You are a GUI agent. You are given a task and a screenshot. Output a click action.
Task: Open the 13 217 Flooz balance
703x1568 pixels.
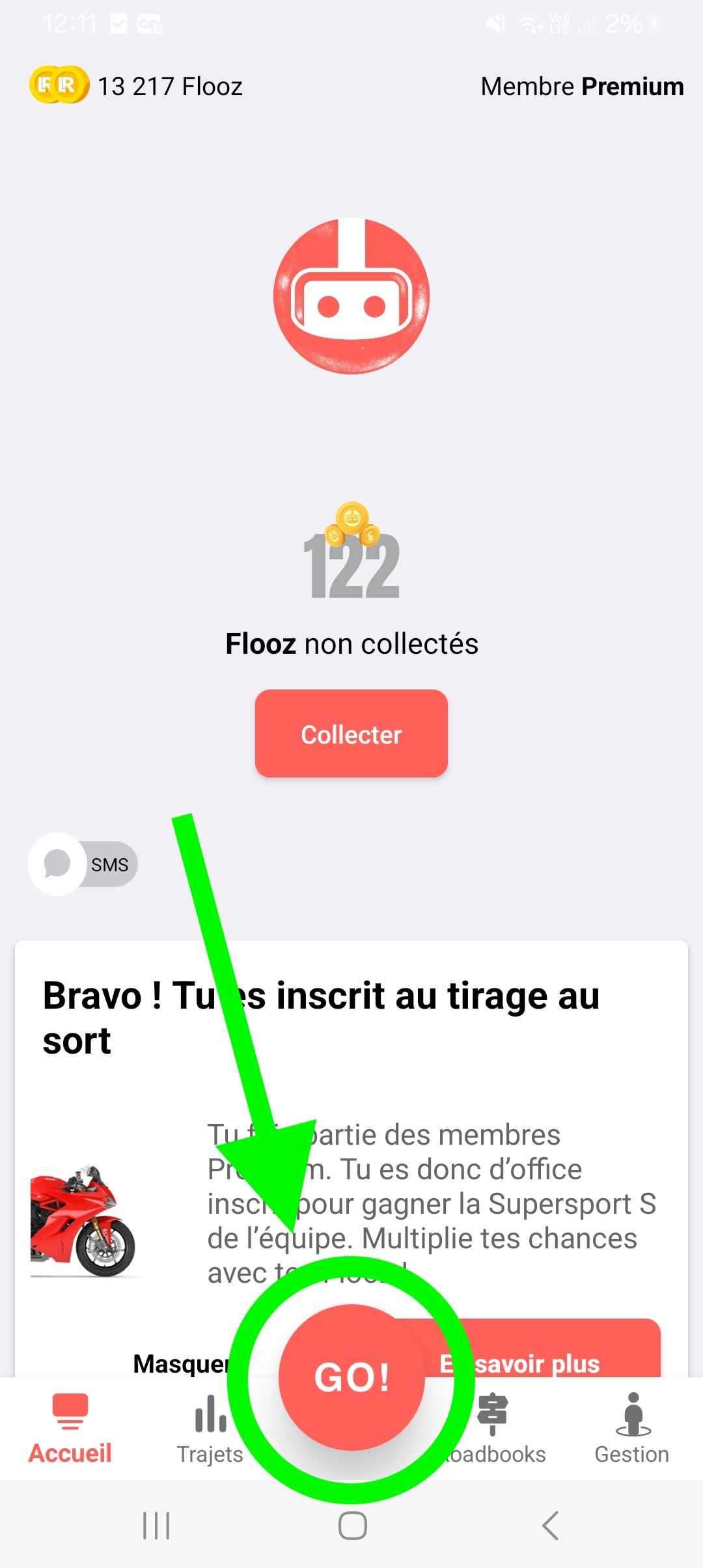point(137,86)
